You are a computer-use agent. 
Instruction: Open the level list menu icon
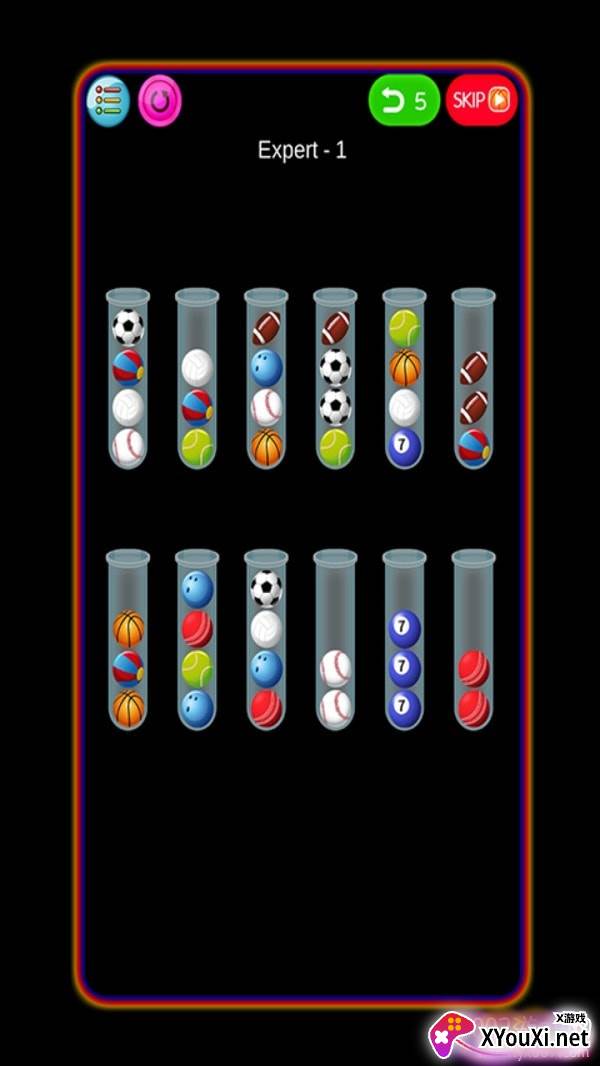(x=108, y=101)
